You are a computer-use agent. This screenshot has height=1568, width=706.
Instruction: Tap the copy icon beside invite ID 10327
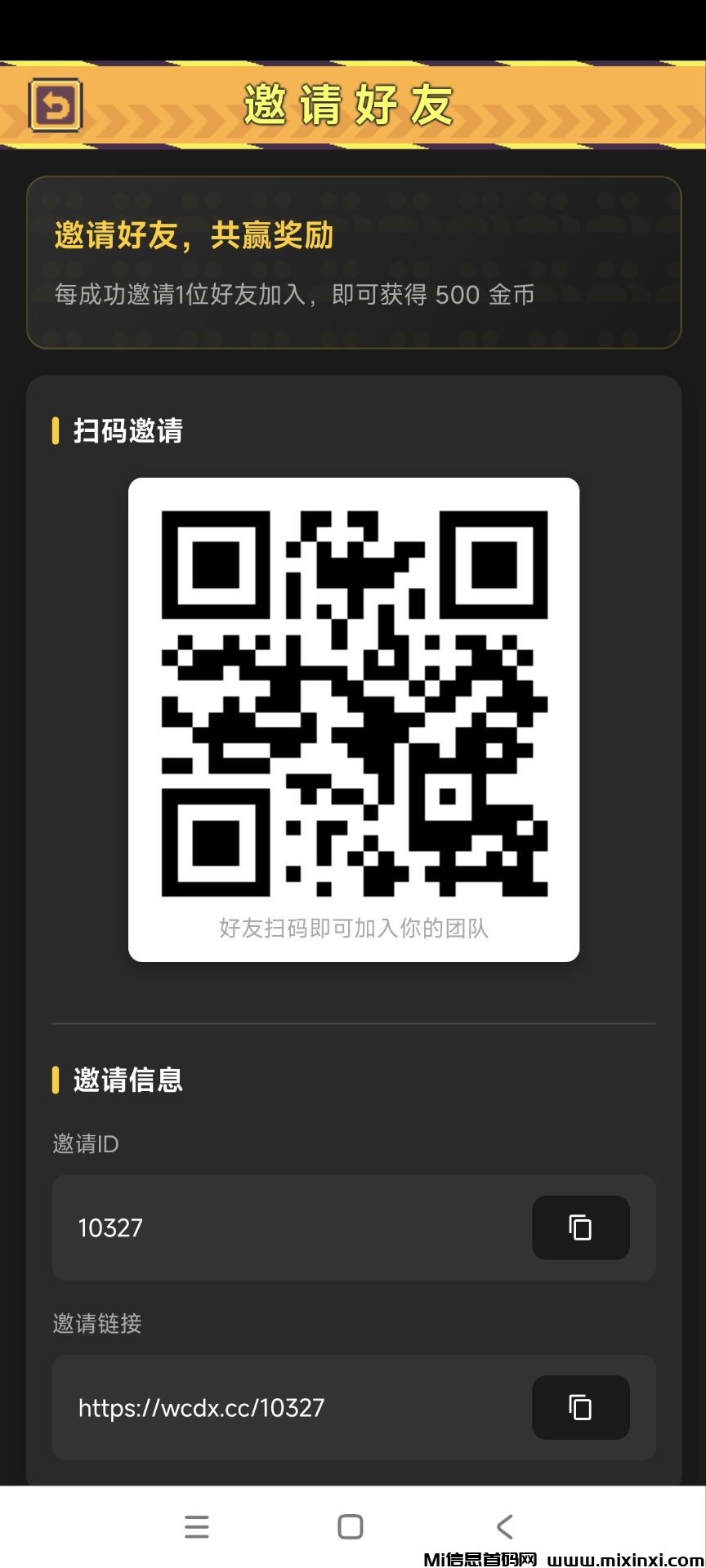click(580, 1227)
